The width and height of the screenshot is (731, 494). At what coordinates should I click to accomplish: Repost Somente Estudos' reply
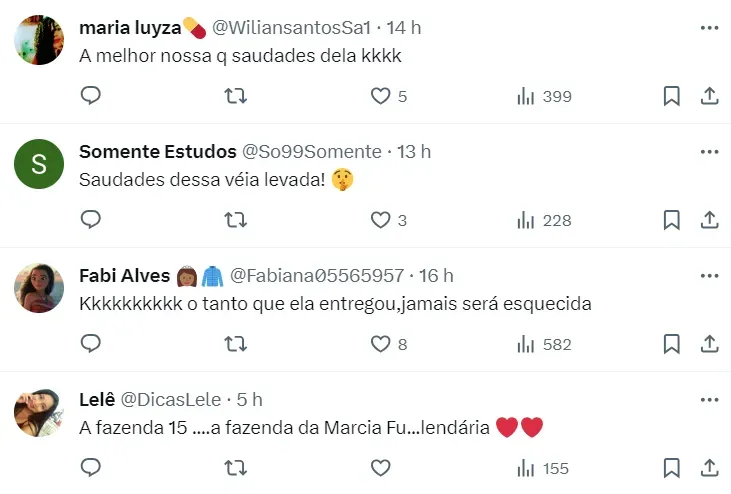pyautogui.click(x=235, y=220)
